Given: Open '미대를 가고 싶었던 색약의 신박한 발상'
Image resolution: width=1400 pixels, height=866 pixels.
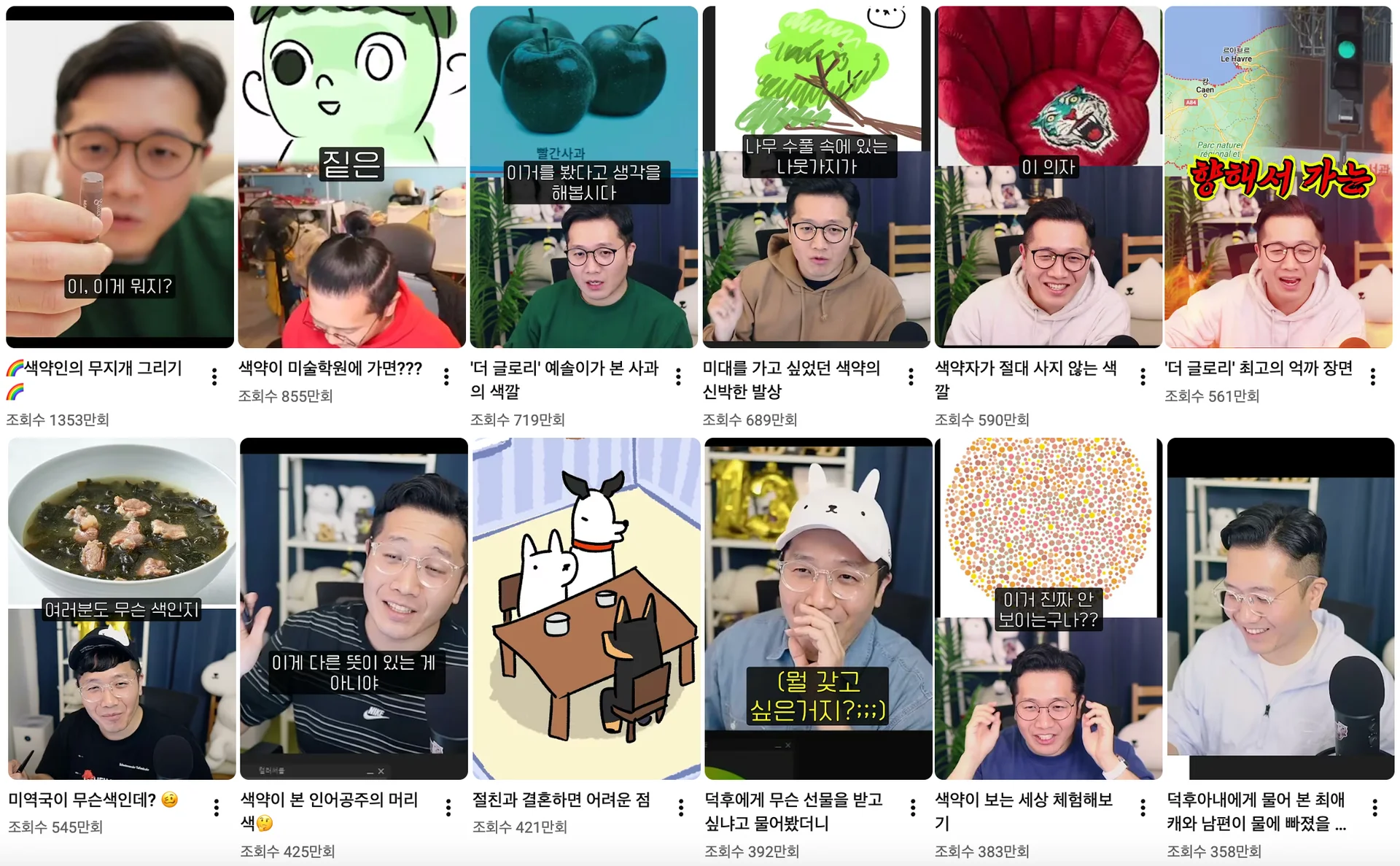Looking at the screenshot, I should tap(816, 177).
